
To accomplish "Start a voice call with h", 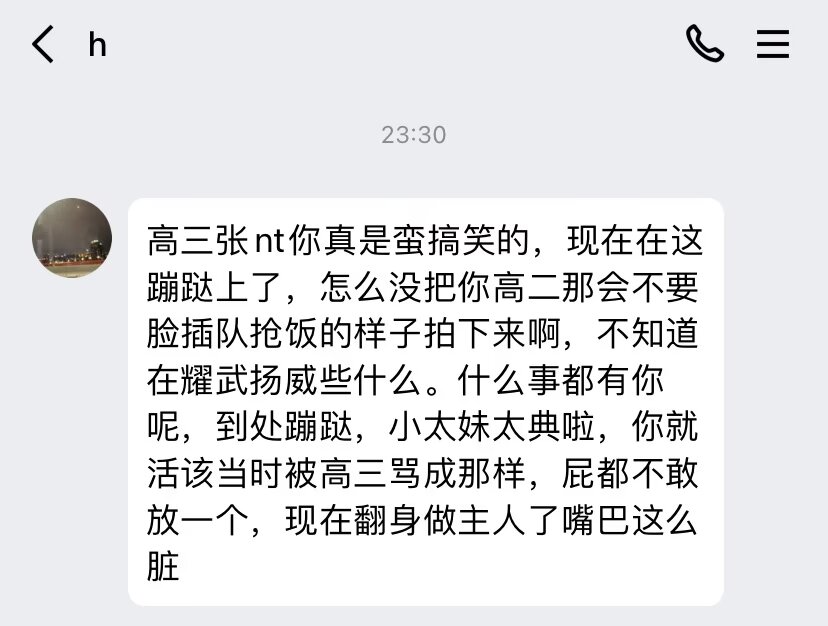I will pyautogui.click(x=704, y=44).
